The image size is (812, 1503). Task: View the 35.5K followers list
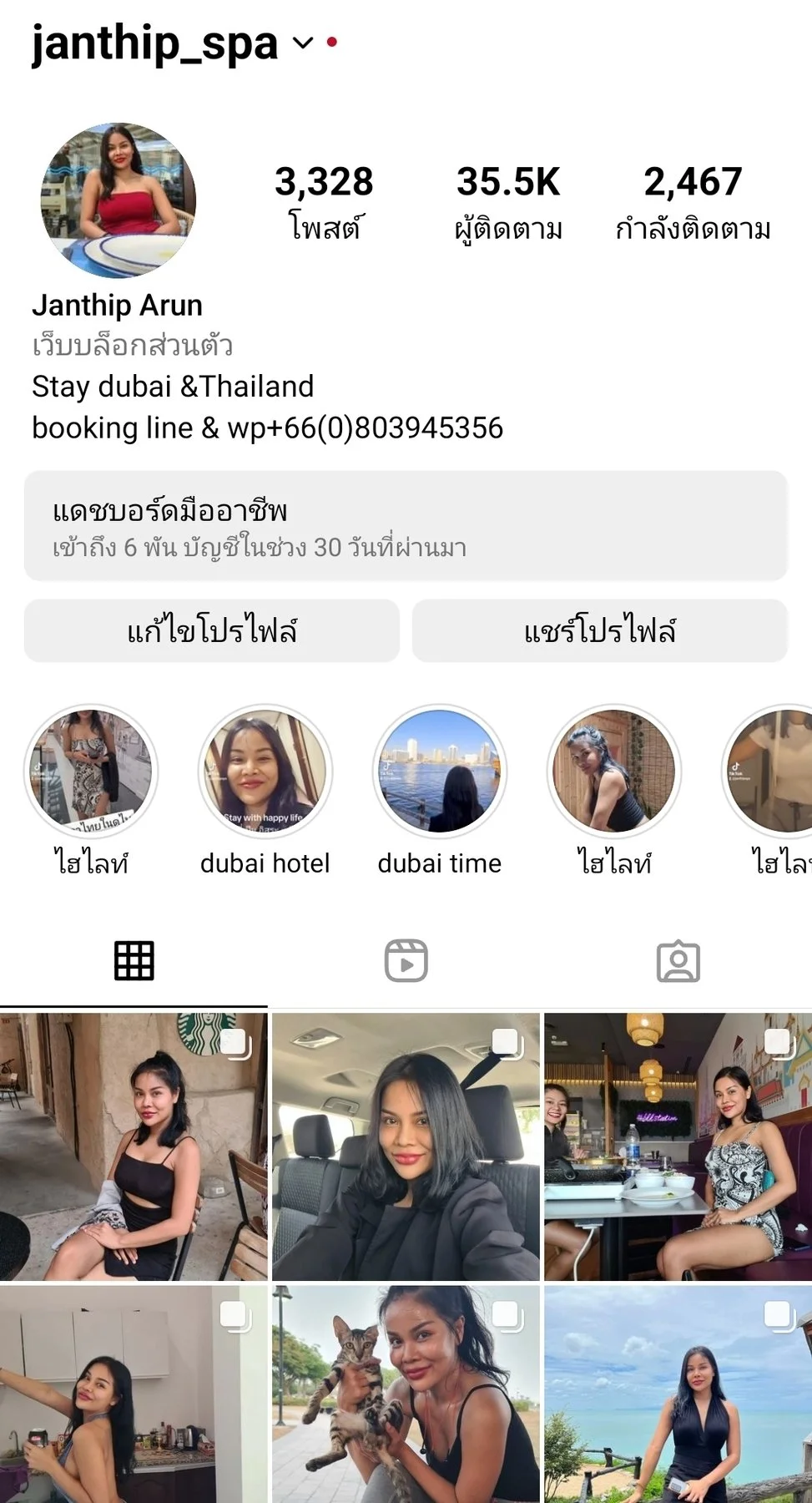point(508,203)
